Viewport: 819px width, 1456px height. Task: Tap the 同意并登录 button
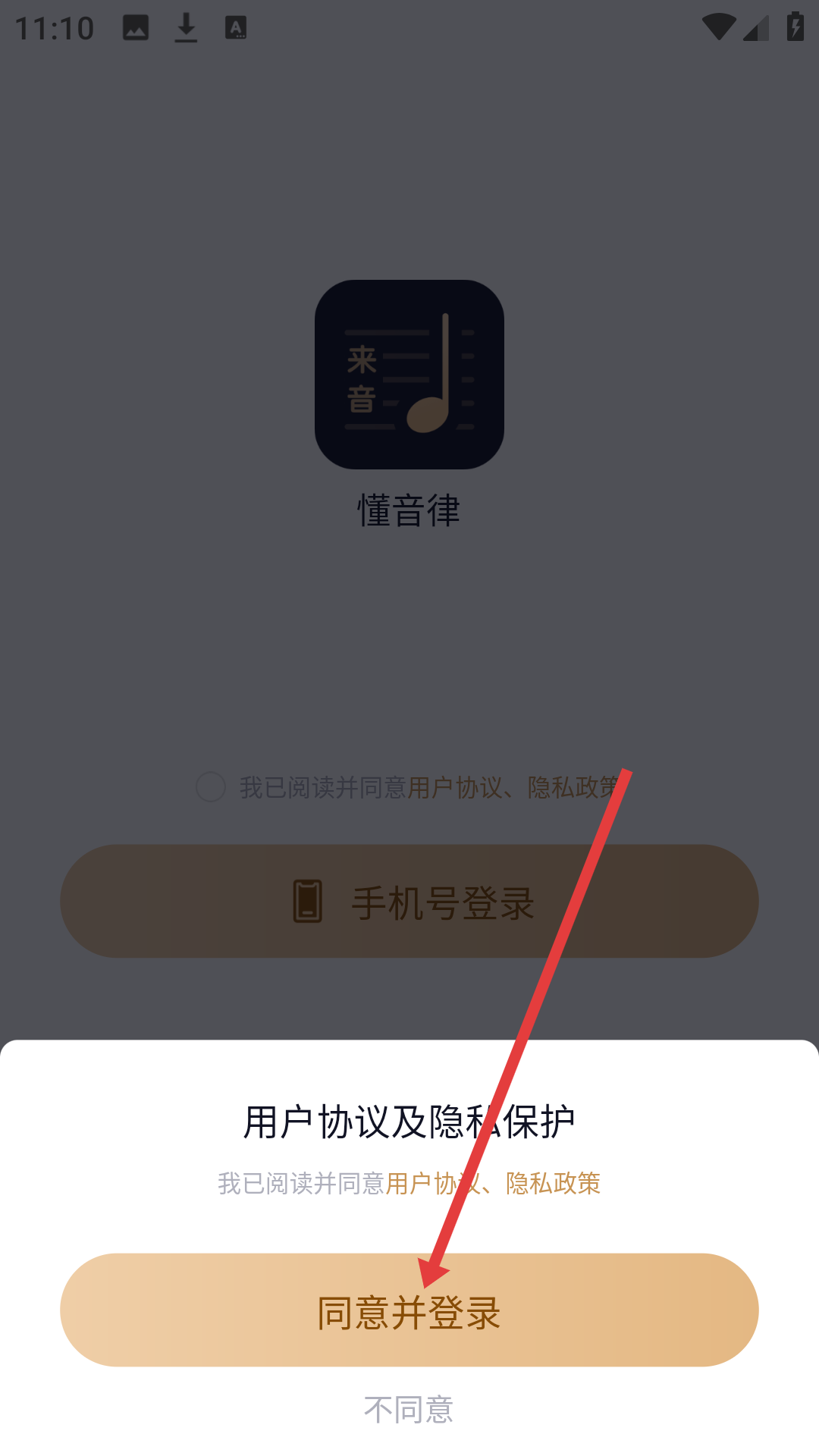409,1311
